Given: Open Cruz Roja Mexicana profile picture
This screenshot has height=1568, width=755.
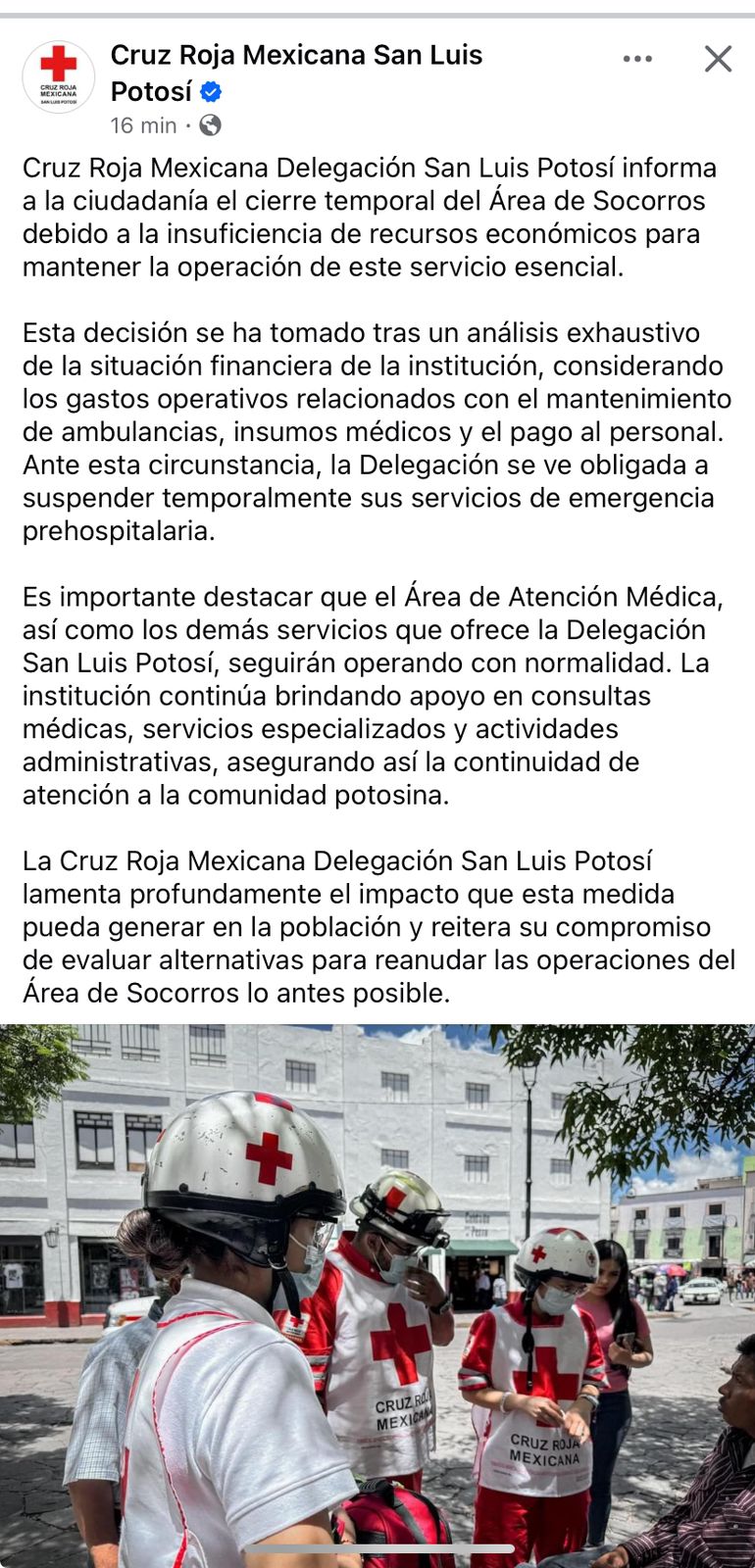Looking at the screenshot, I should 59,77.
